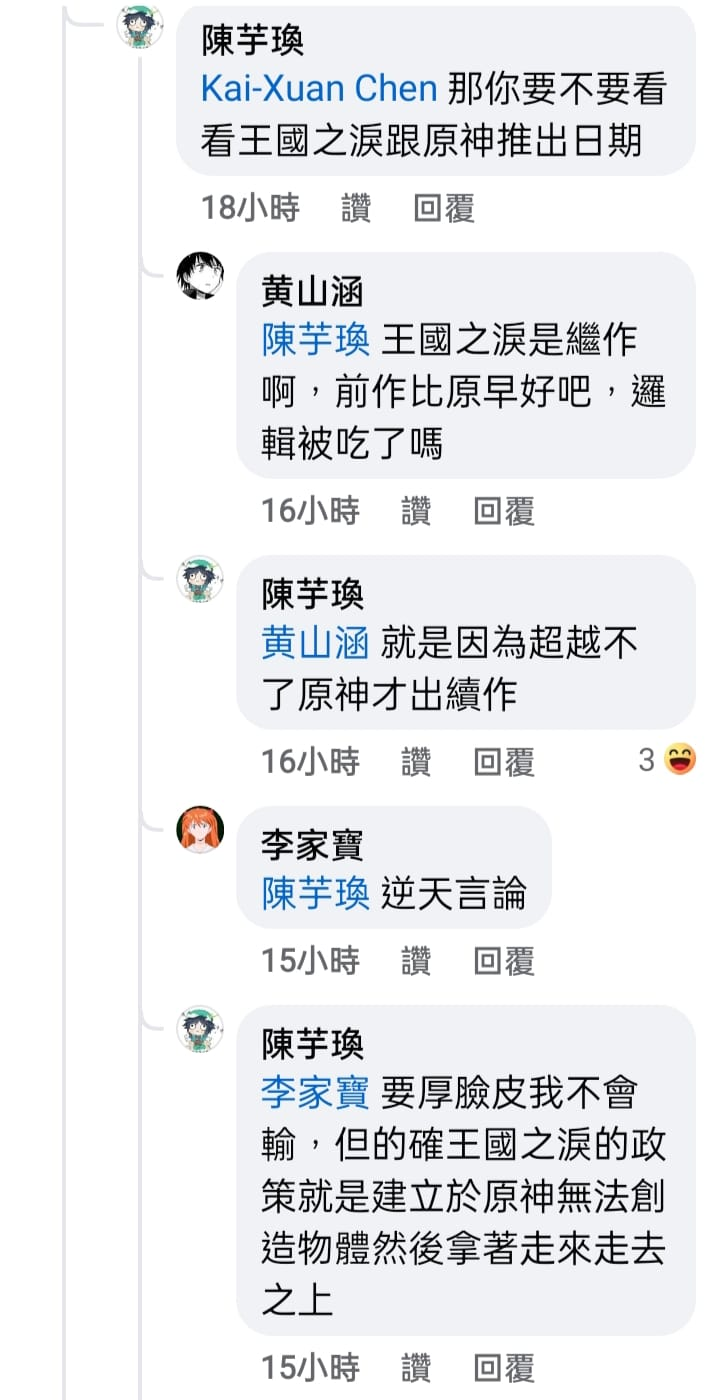Open the 陳芋瑍 mention in 逆天言論 comment
The height and width of the screenshot is (1400, 717).
[315, 893]
